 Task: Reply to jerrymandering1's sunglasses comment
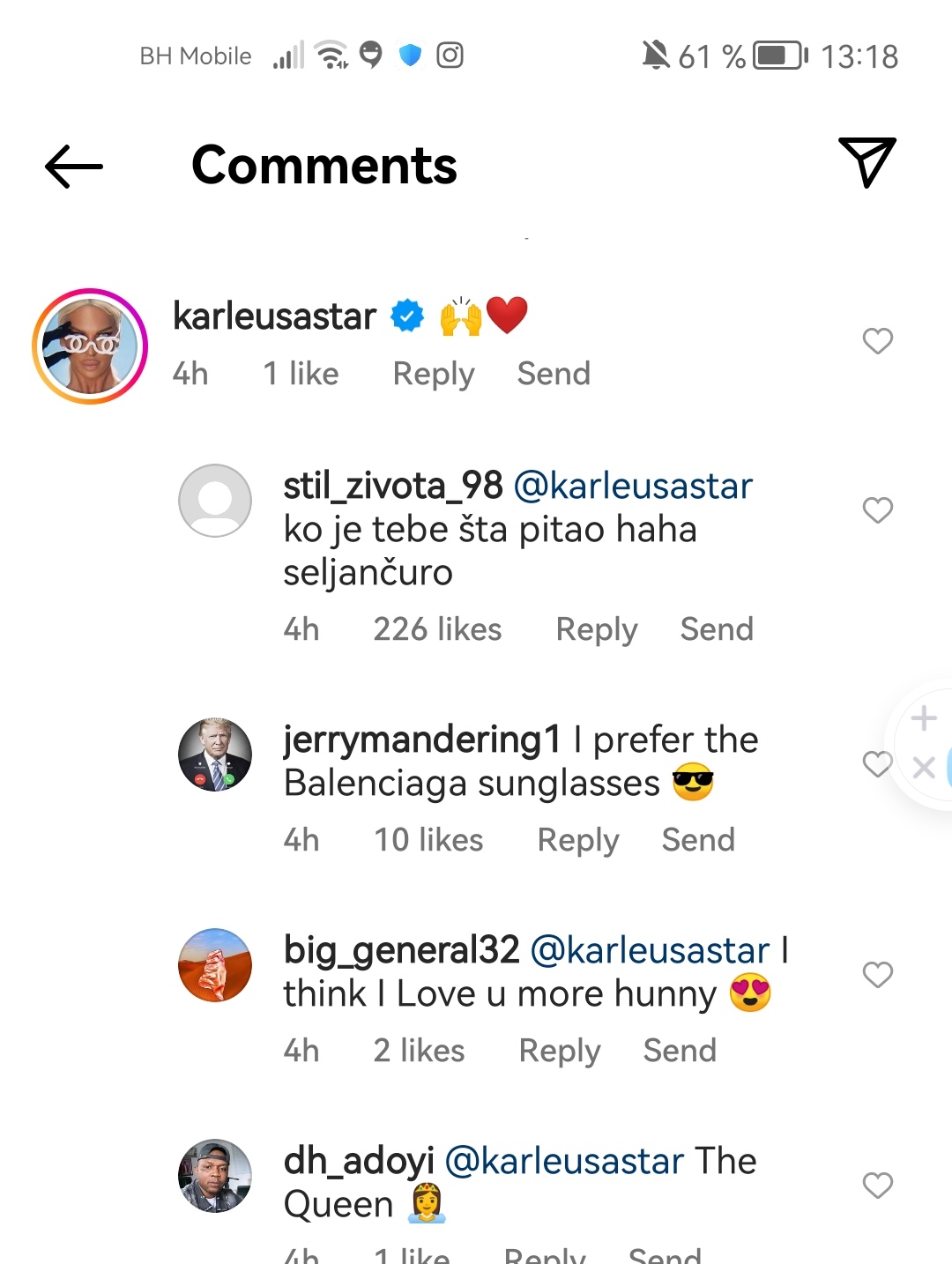pos(577,840)
